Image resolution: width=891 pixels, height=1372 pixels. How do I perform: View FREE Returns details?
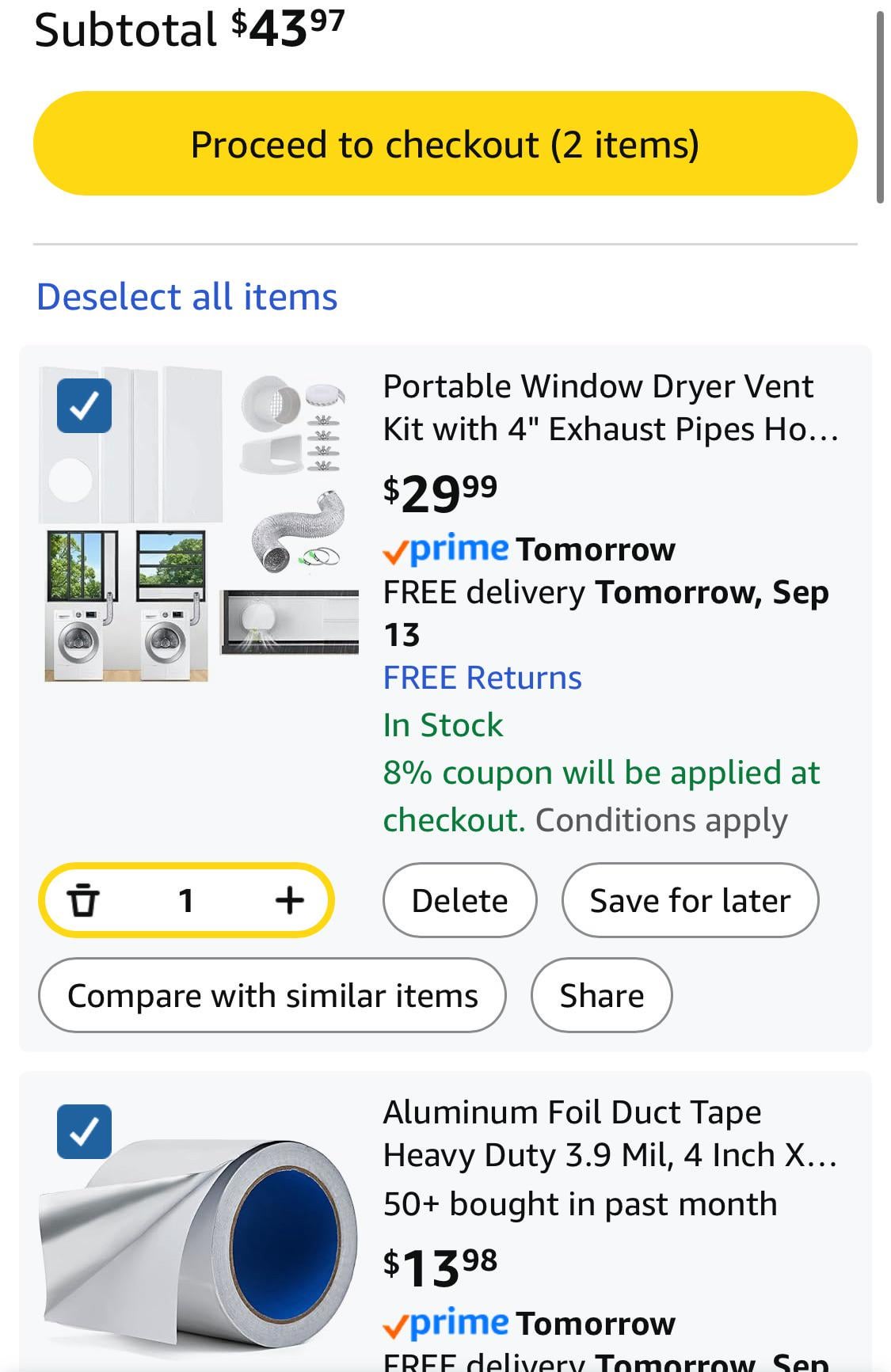coord(482,678)
